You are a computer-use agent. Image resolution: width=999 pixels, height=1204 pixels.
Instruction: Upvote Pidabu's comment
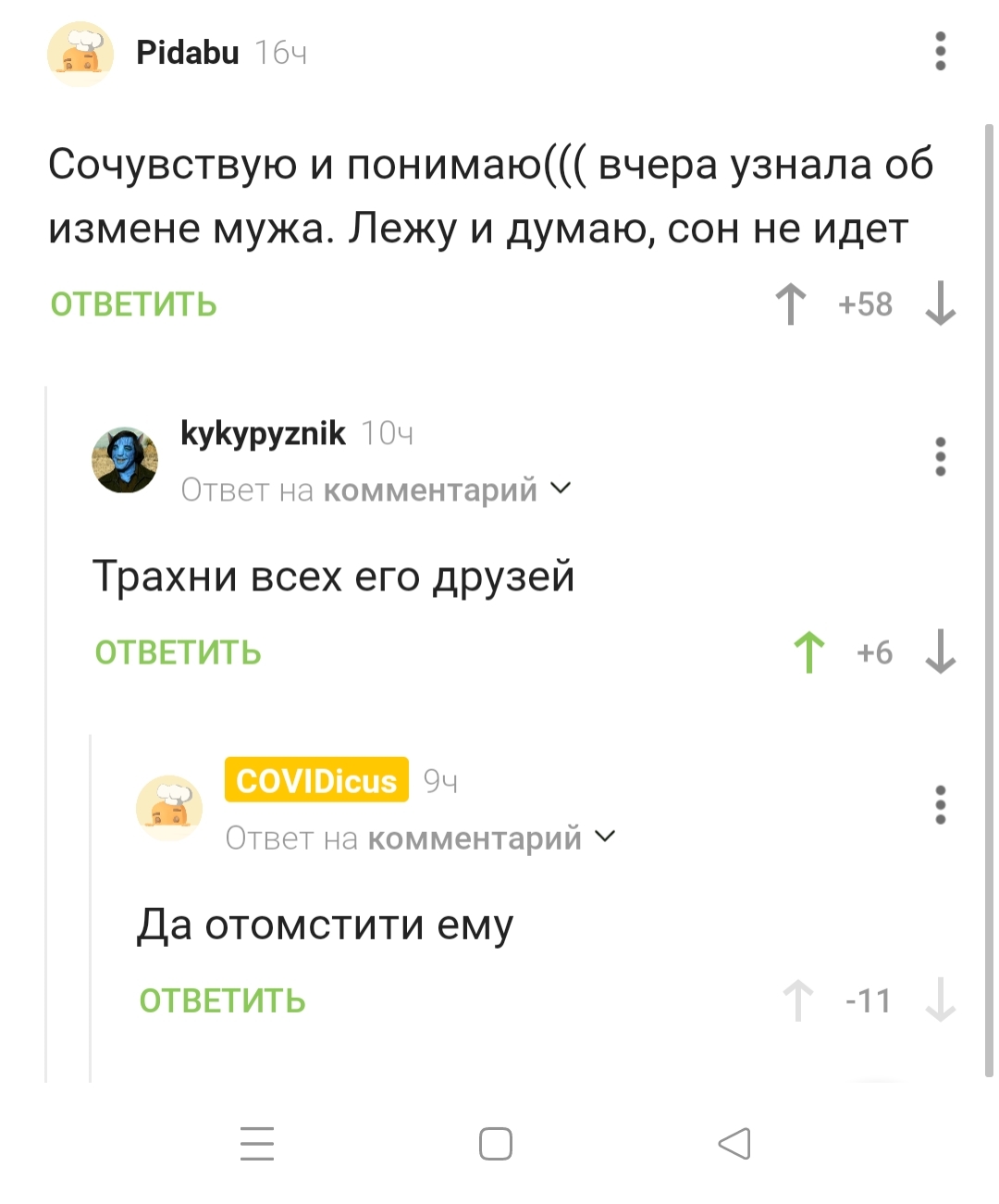(x=790, y=304)
